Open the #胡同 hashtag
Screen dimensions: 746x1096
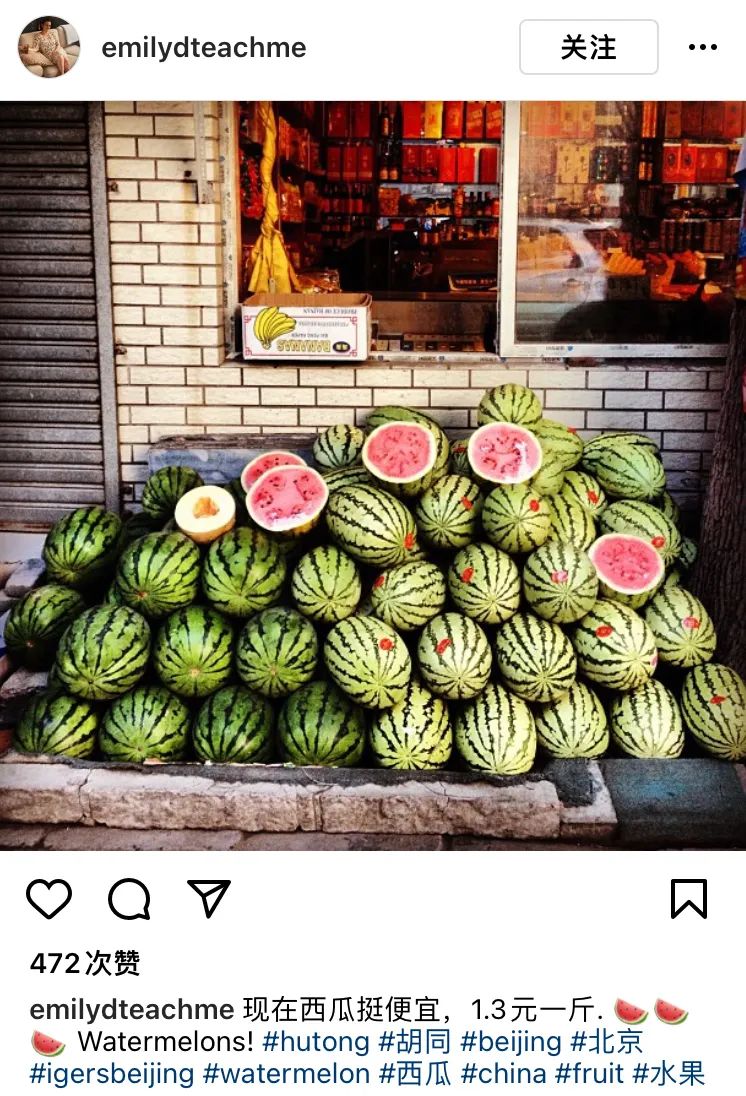415,1042
